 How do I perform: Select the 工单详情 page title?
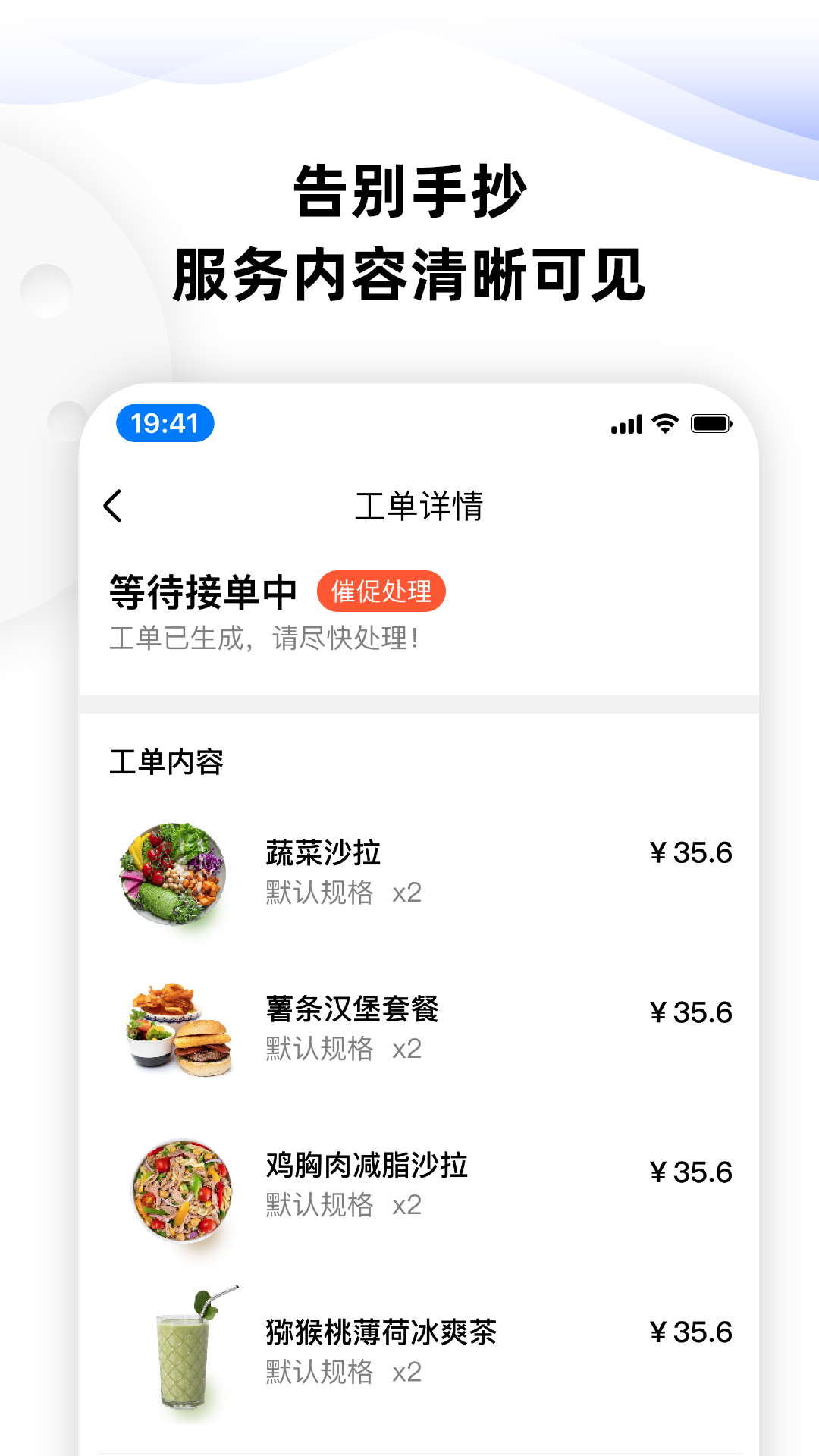(x=419, y=507)
